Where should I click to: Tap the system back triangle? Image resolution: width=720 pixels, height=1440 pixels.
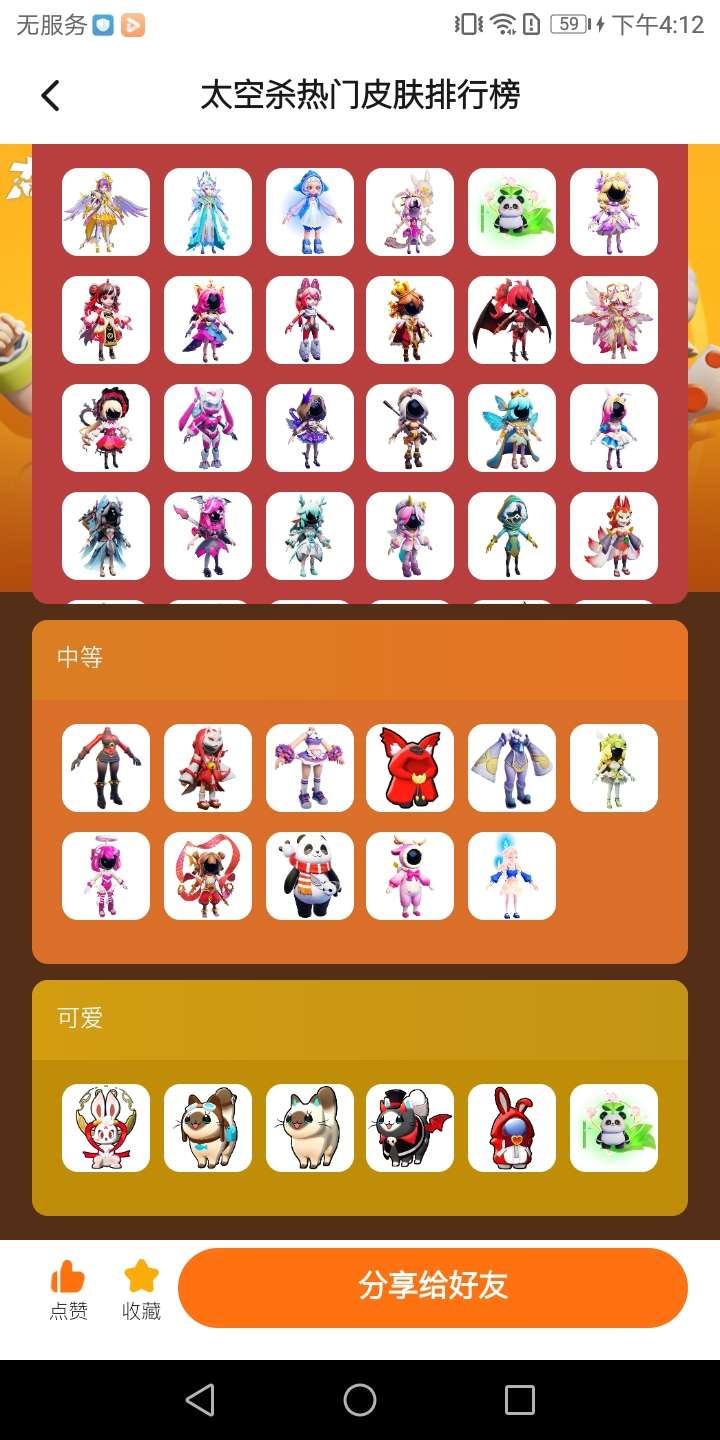point(201,1400)
